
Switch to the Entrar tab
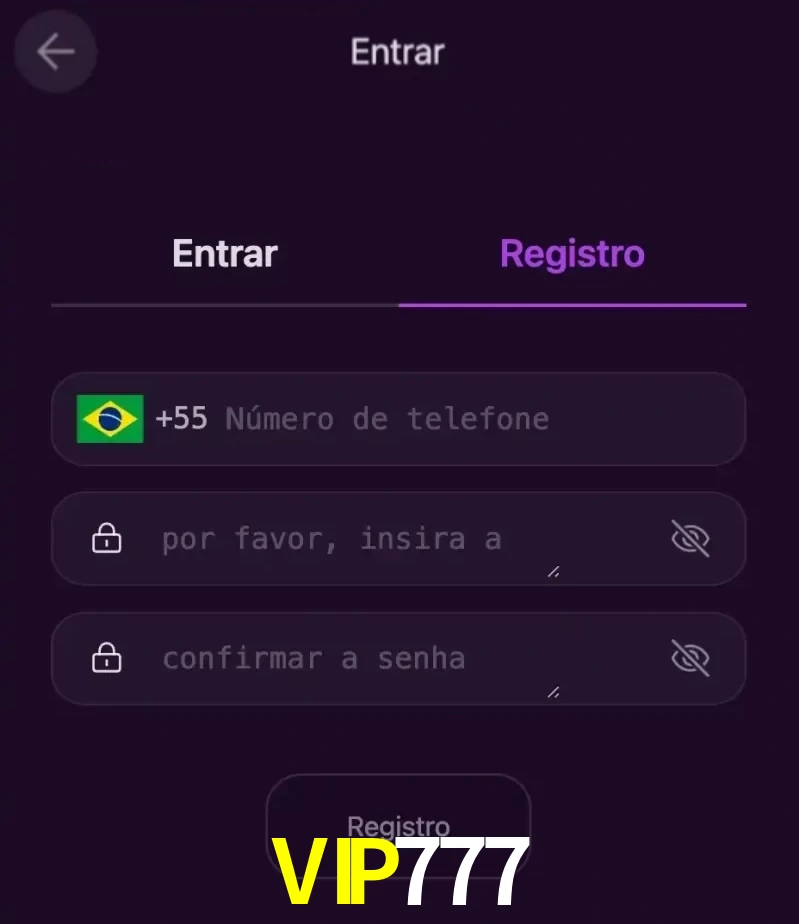[224, 253]
